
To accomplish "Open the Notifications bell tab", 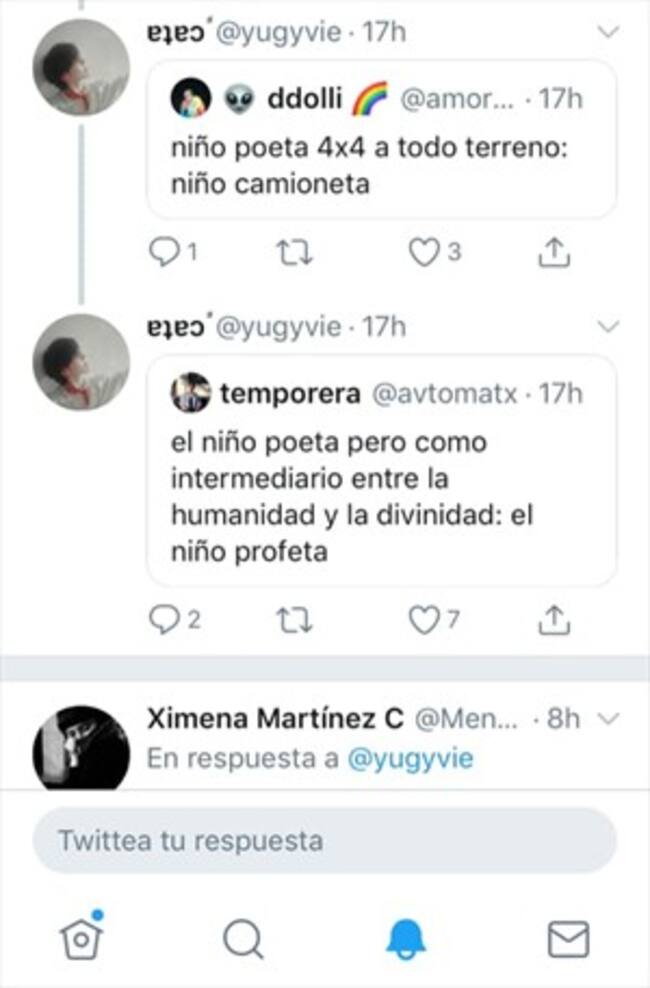I will pyautogui.click(x=406, y=938).
